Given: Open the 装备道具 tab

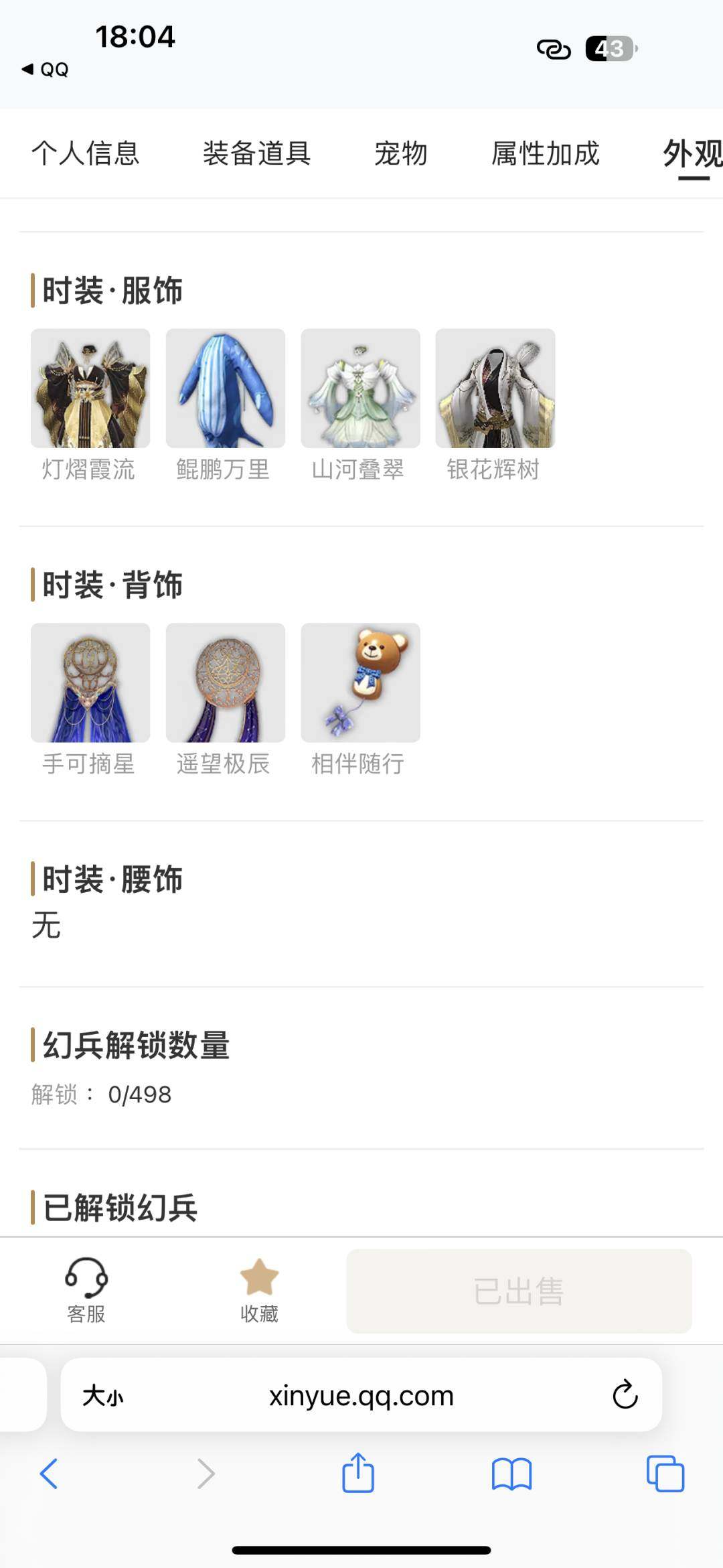Looking at the screenshot, I should [258, 154].
